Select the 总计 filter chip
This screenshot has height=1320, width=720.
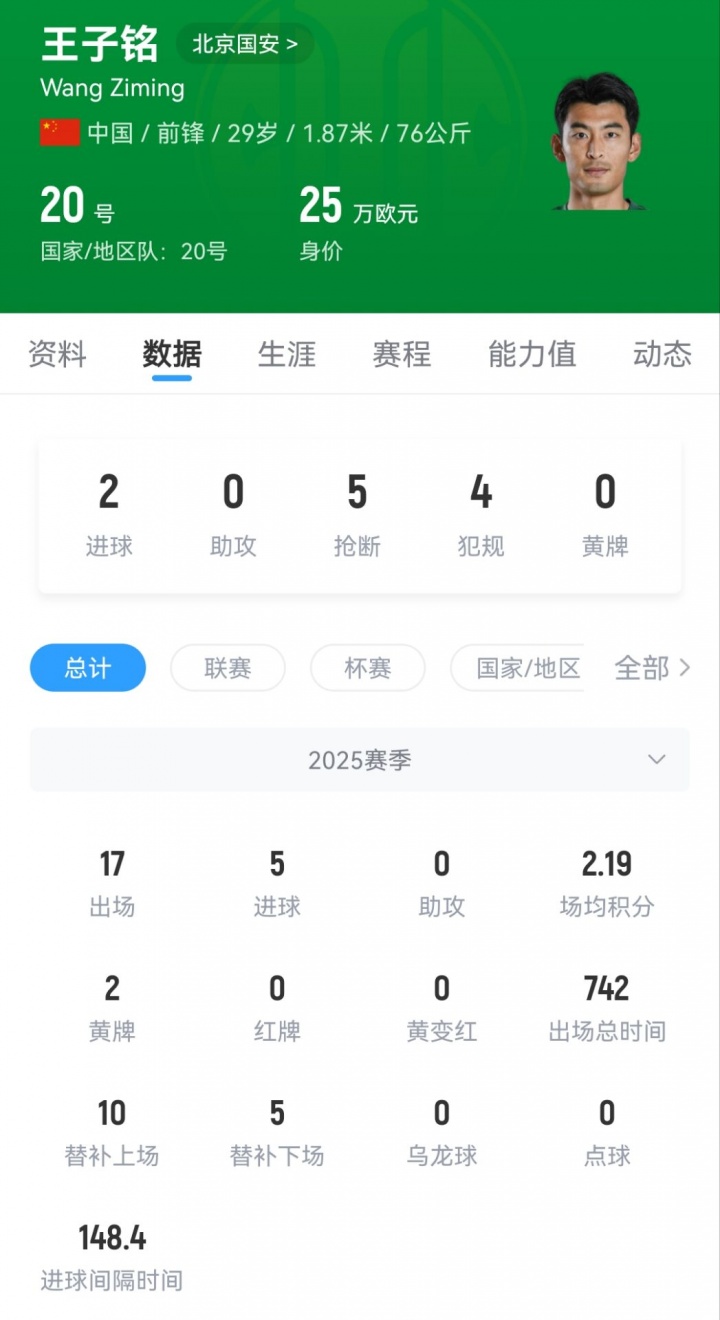point(88,668)
